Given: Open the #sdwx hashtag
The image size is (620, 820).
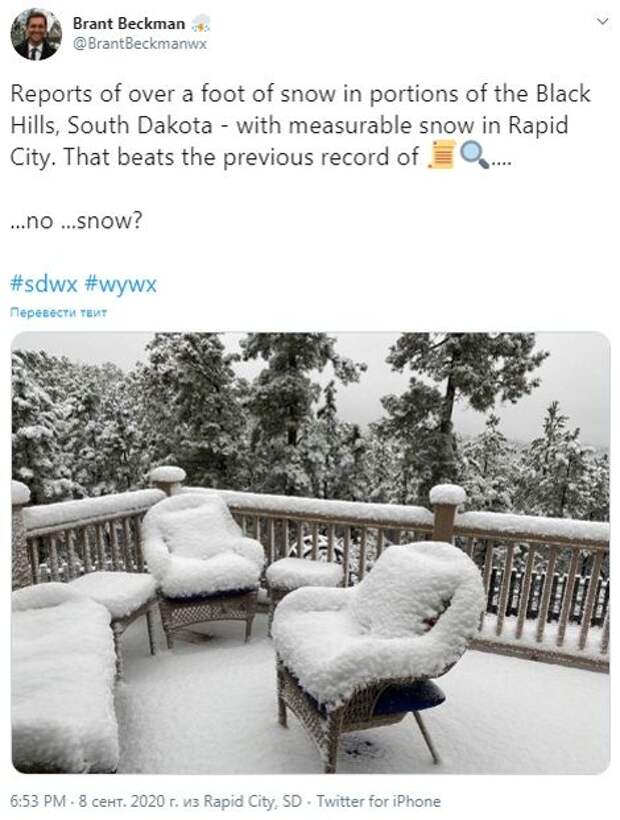Looking at the screenshot, I should [43, 284].
